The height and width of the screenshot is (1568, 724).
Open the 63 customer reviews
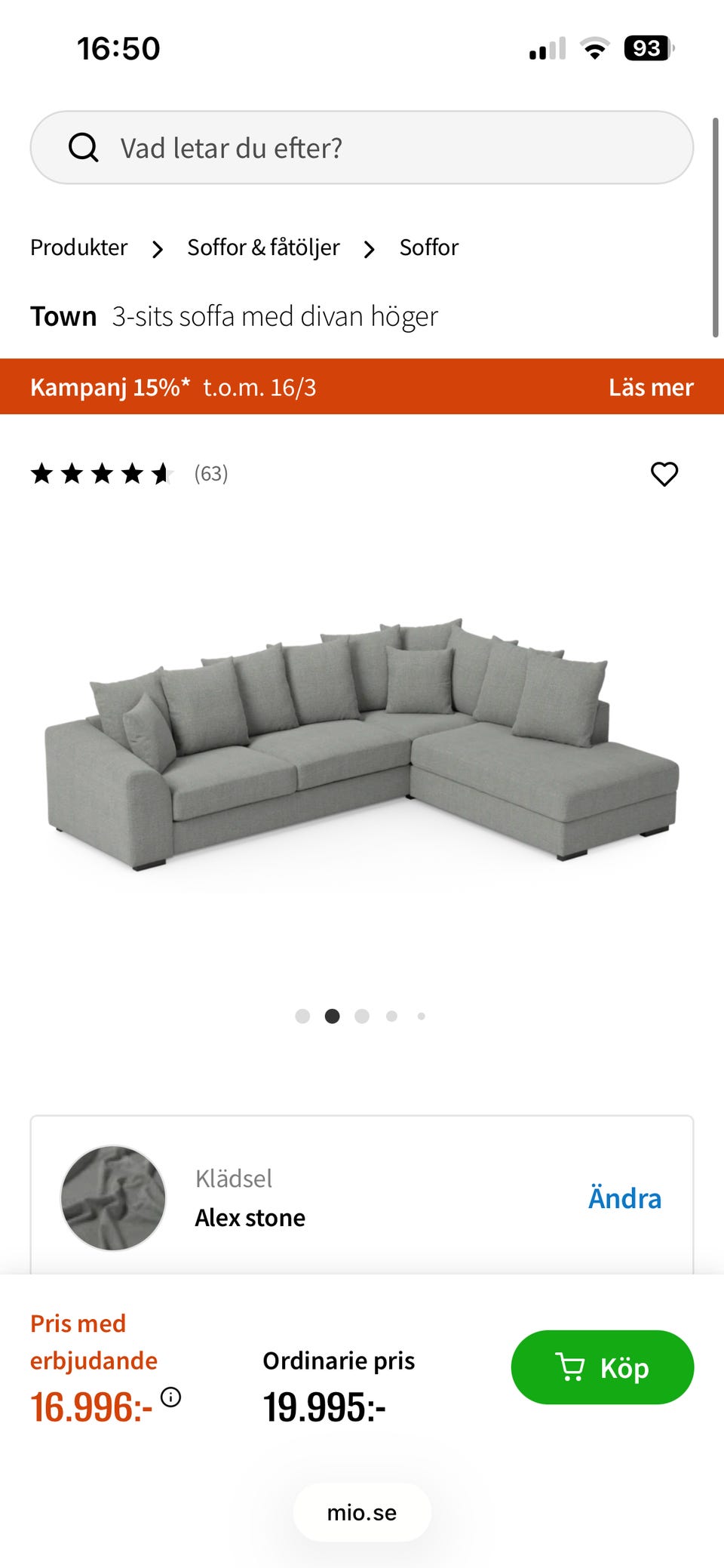210,474
